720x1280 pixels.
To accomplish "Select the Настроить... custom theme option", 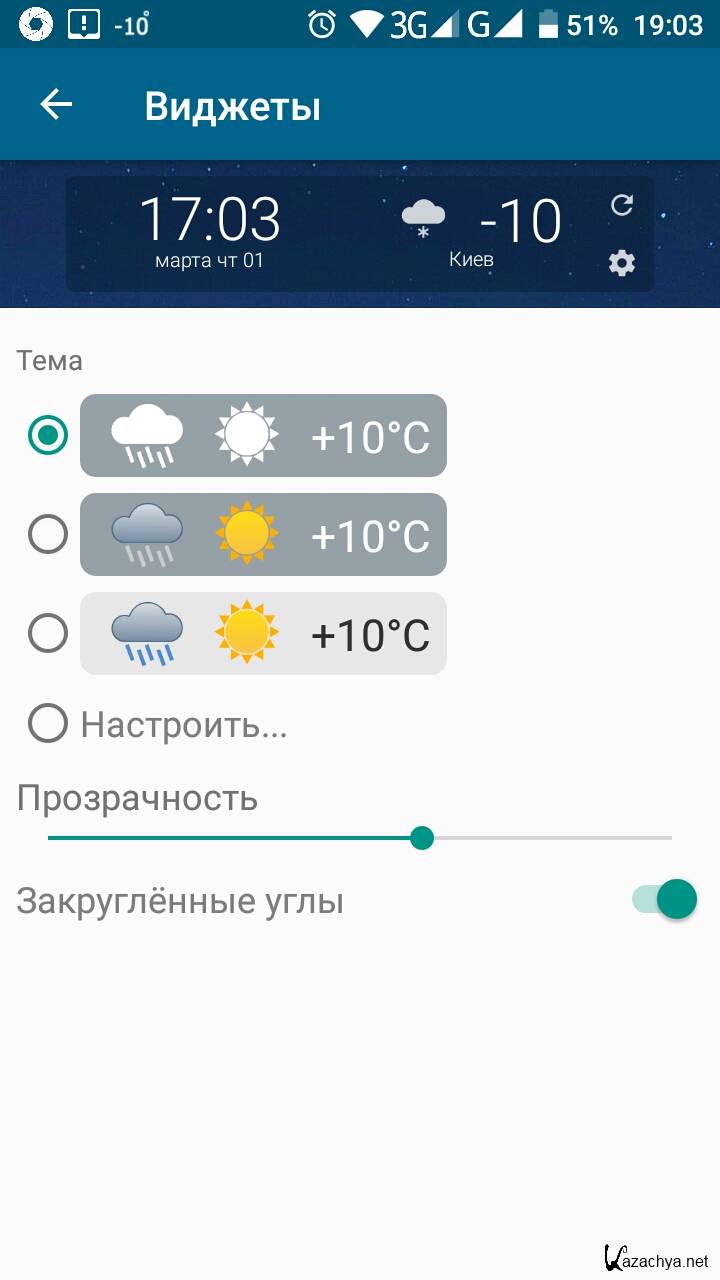I will (x=48, y=723).
